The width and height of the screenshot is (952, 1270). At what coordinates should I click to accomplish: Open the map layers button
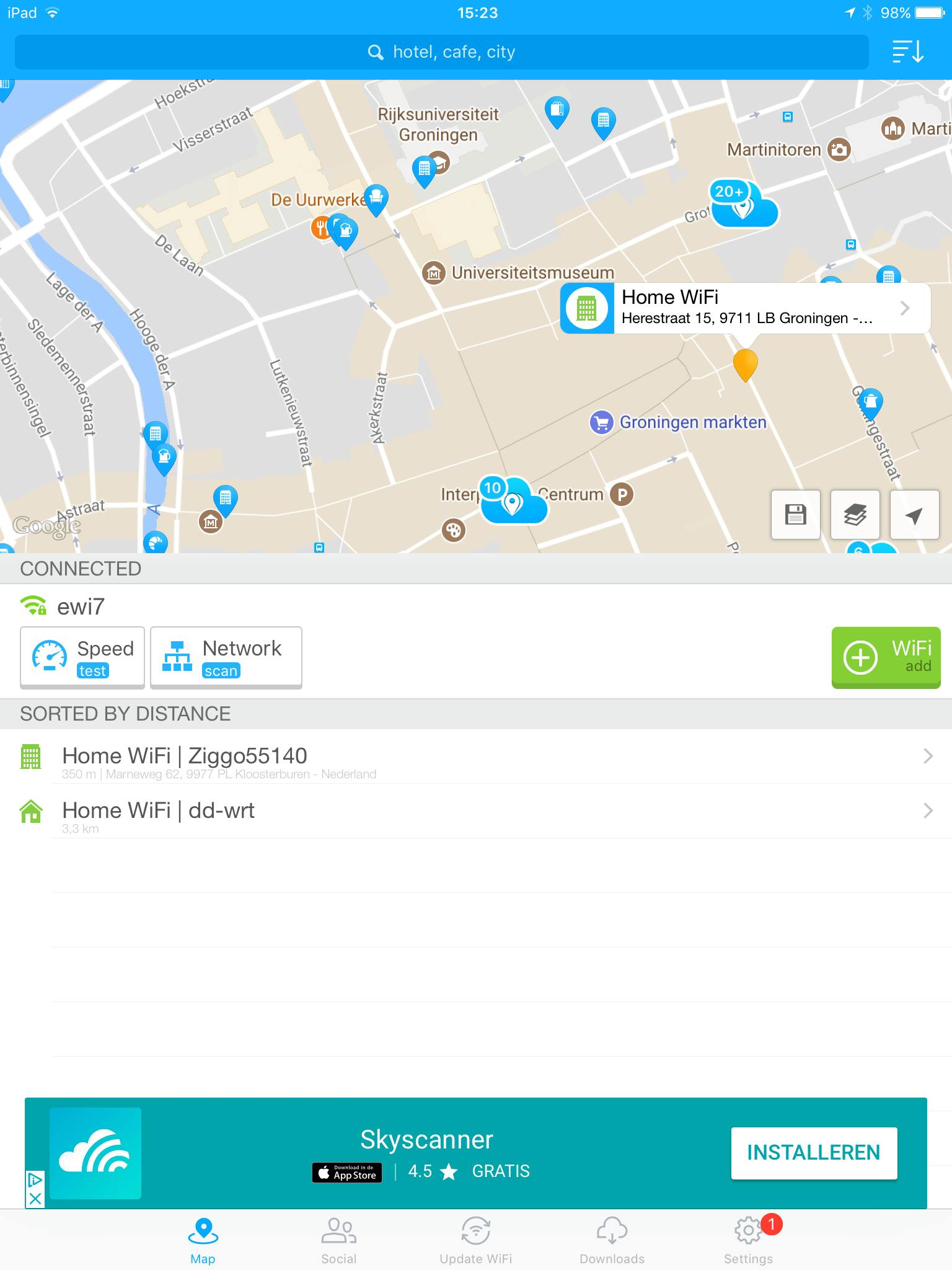[855, 515]
